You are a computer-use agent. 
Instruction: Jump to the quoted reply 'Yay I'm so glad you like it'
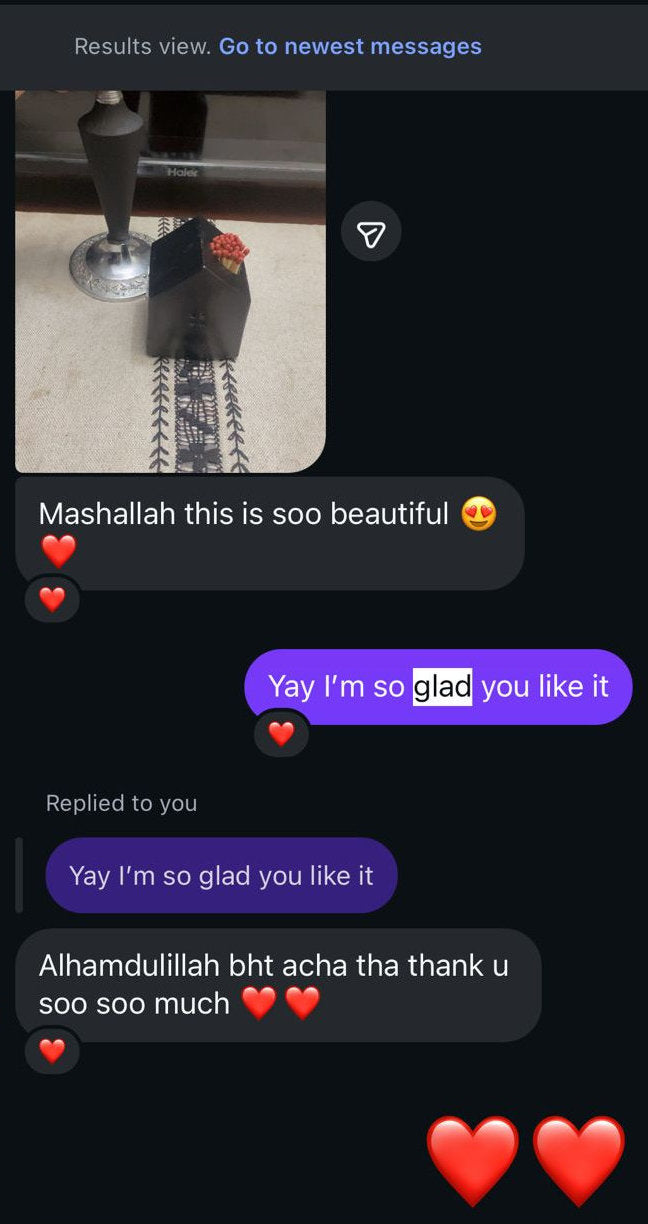coord(221,875)
